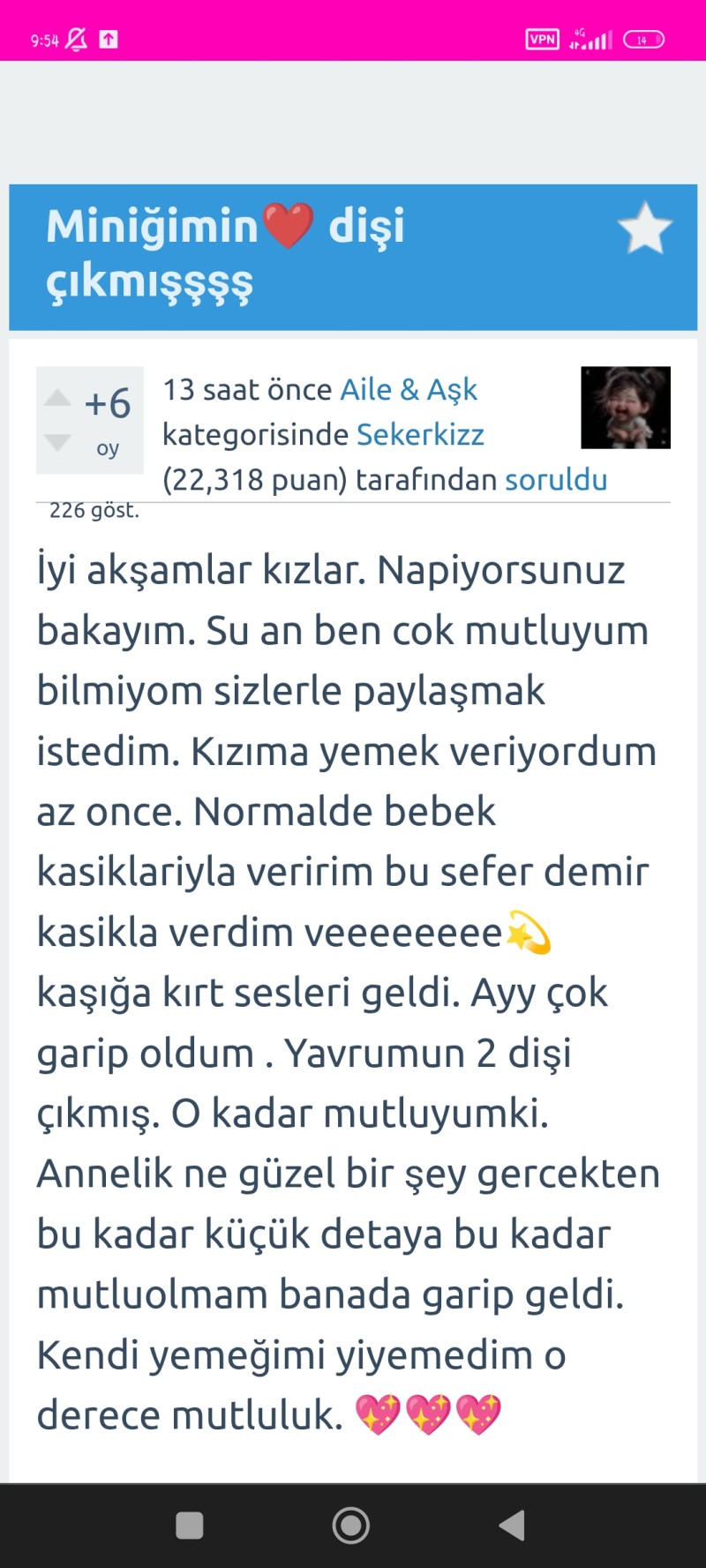Tap the soruldu link

click(556, 479)
